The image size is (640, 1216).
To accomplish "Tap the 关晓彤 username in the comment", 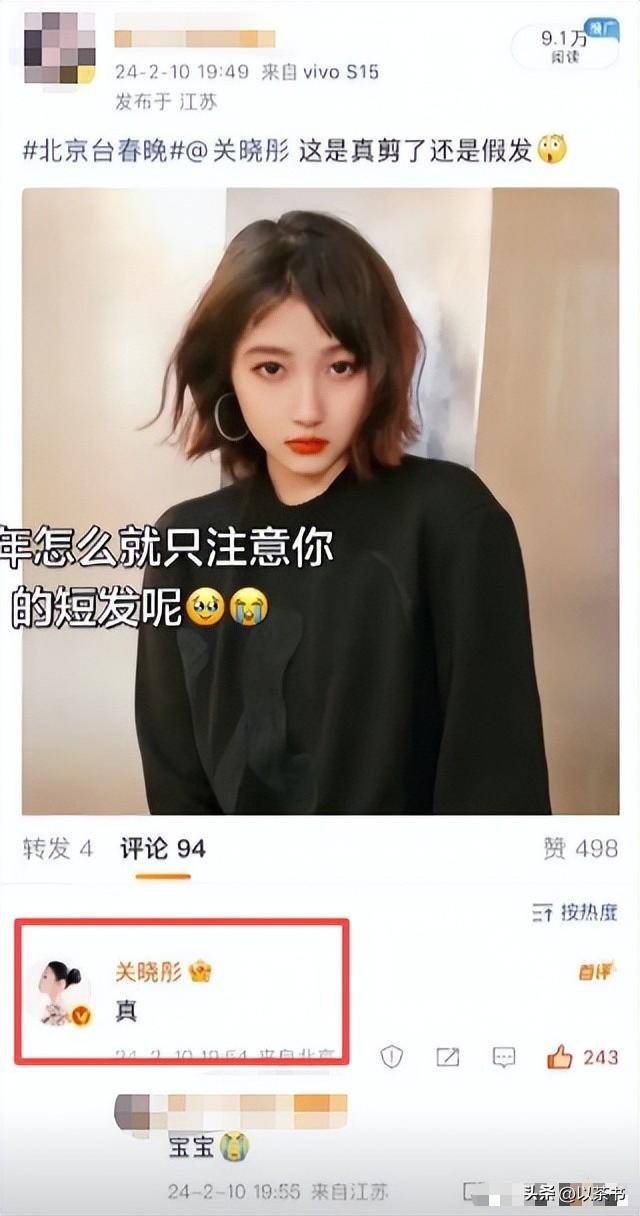I will pos(148,971).
